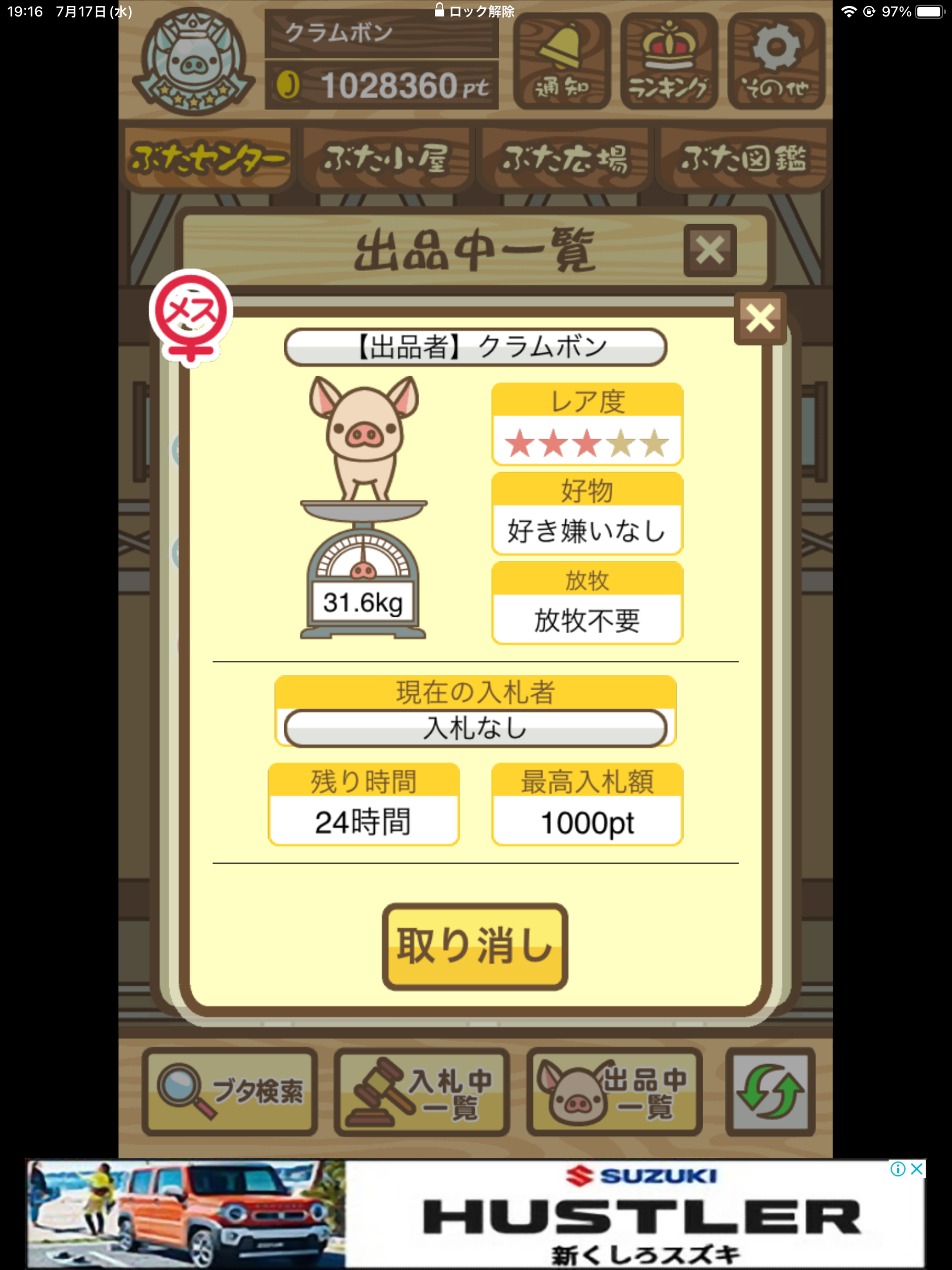
Task: Switch to the ぶた小屋 tab
Action: [386, 159]
